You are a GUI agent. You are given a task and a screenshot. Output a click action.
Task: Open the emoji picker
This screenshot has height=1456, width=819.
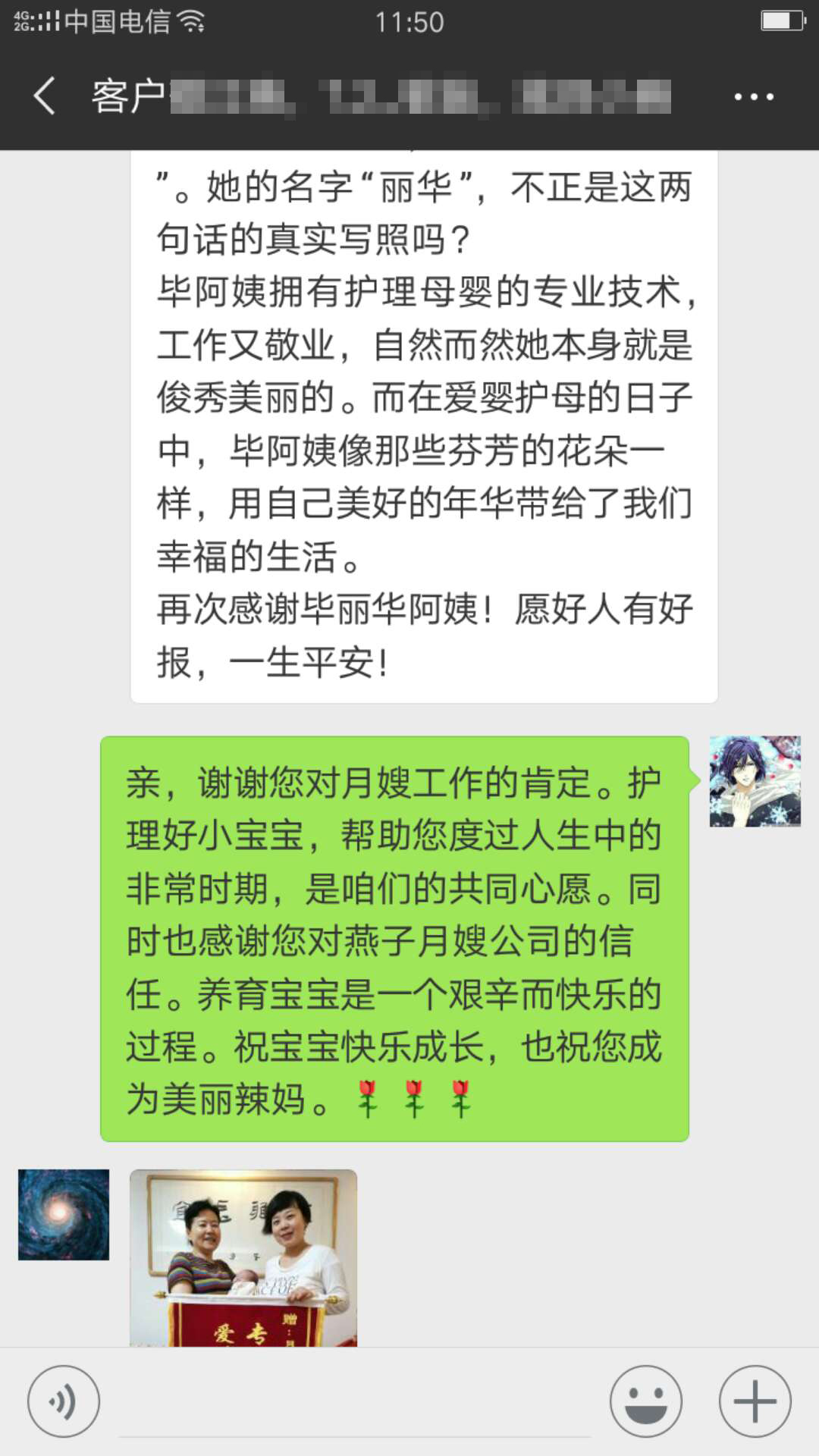coord(646,1401)
